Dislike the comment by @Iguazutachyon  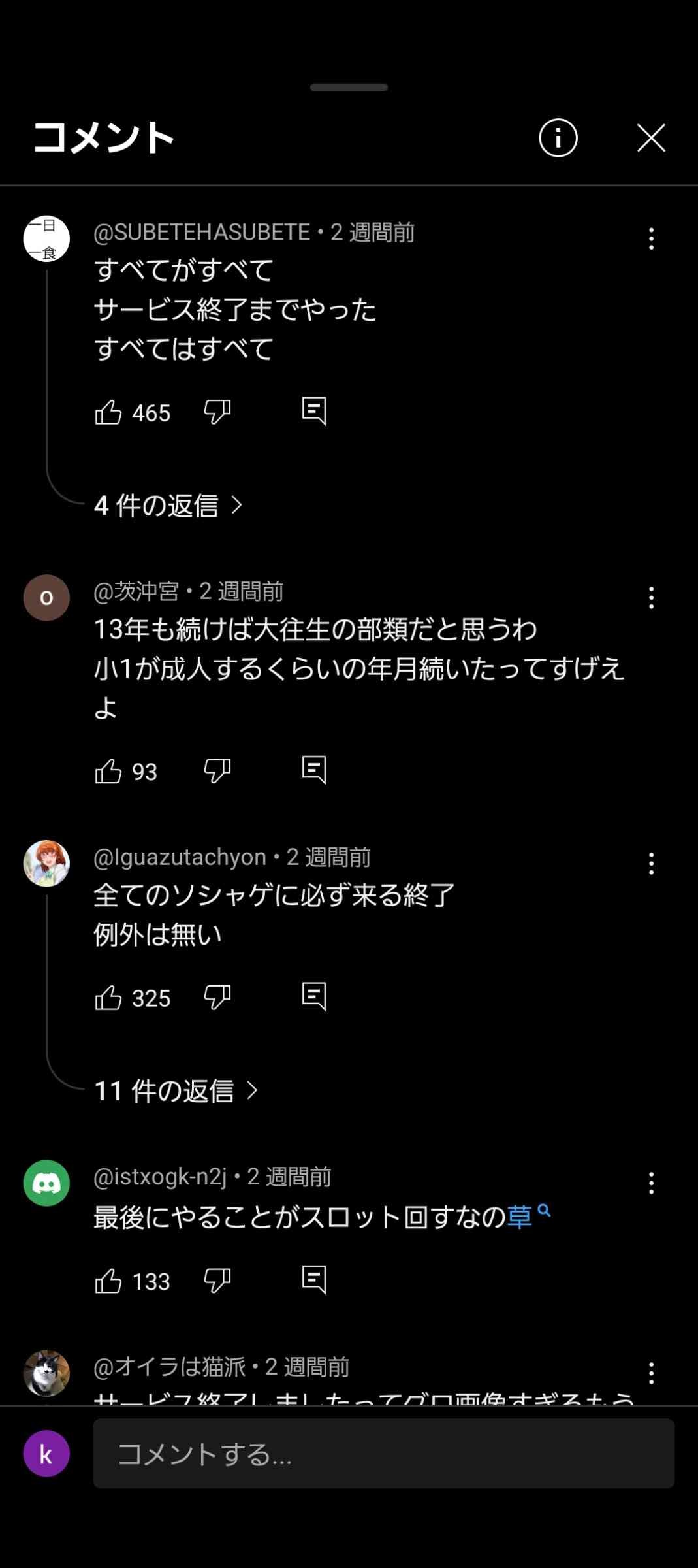pos(217,998)
